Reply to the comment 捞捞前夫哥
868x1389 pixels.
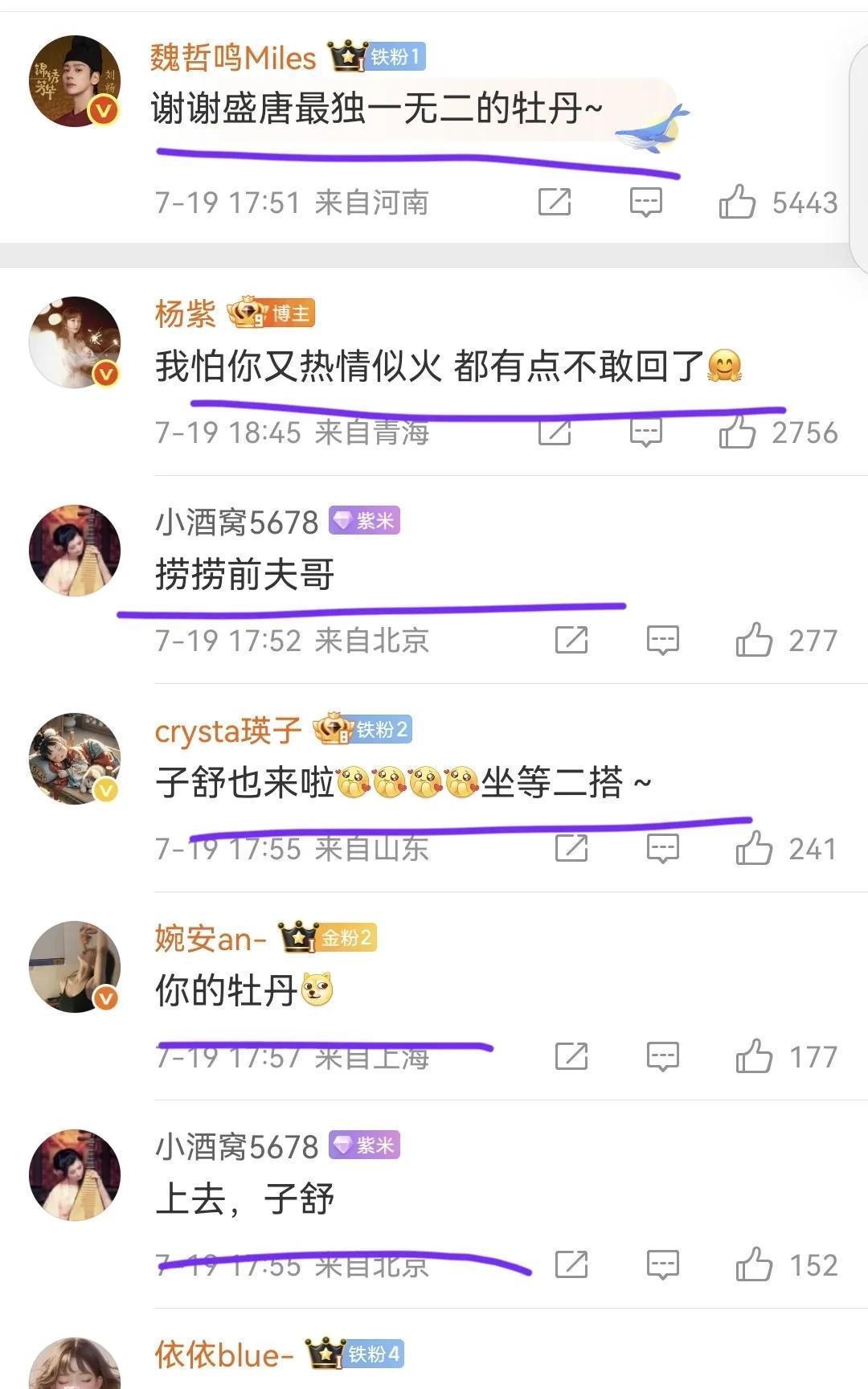663,641
